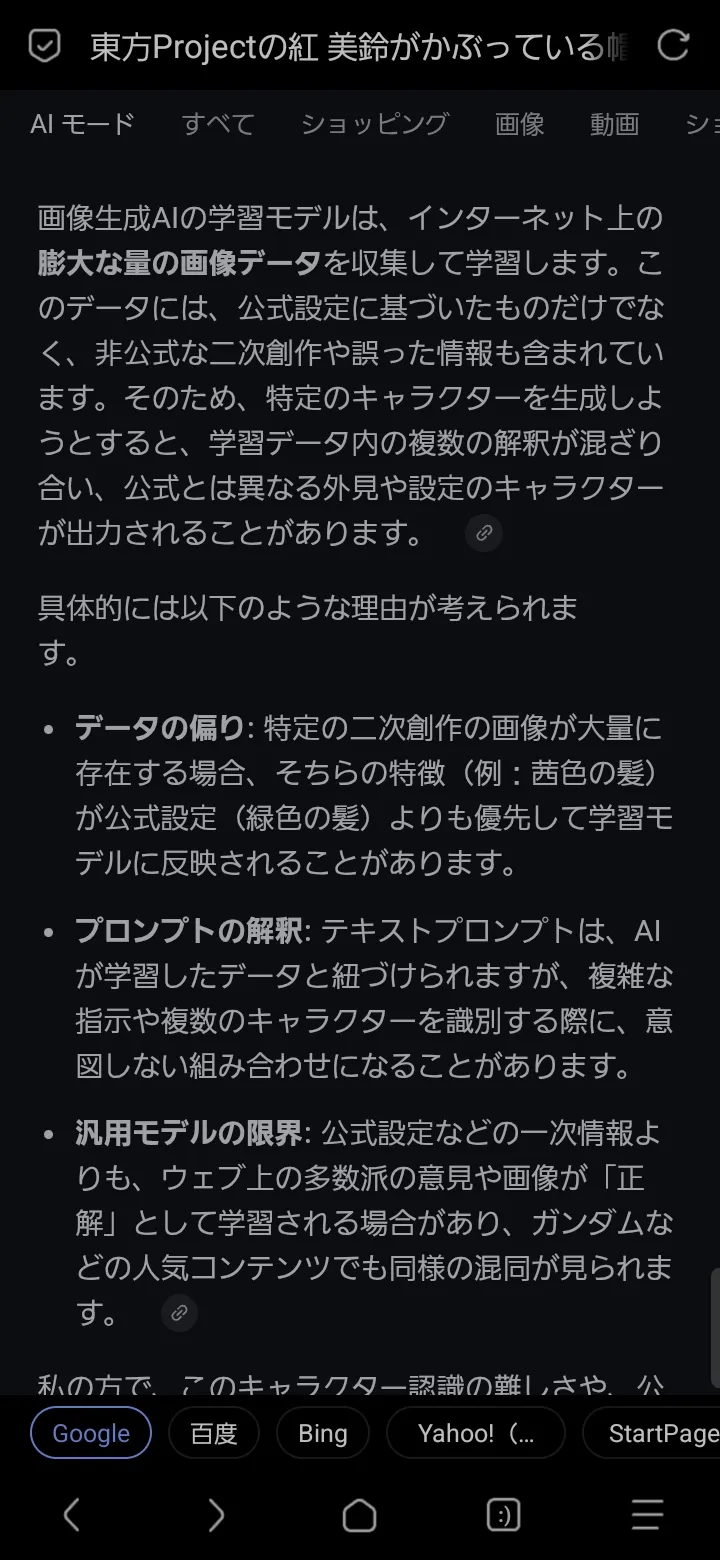Open the browser hamburger menu

[647, 1515]
